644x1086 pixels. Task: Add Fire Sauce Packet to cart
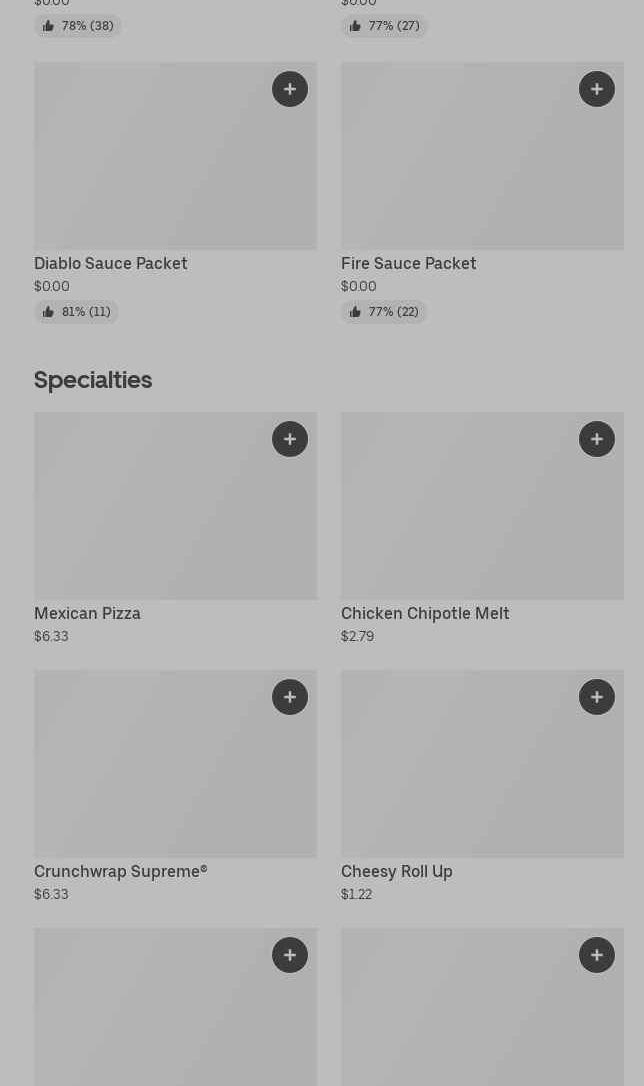coord(597,89)
